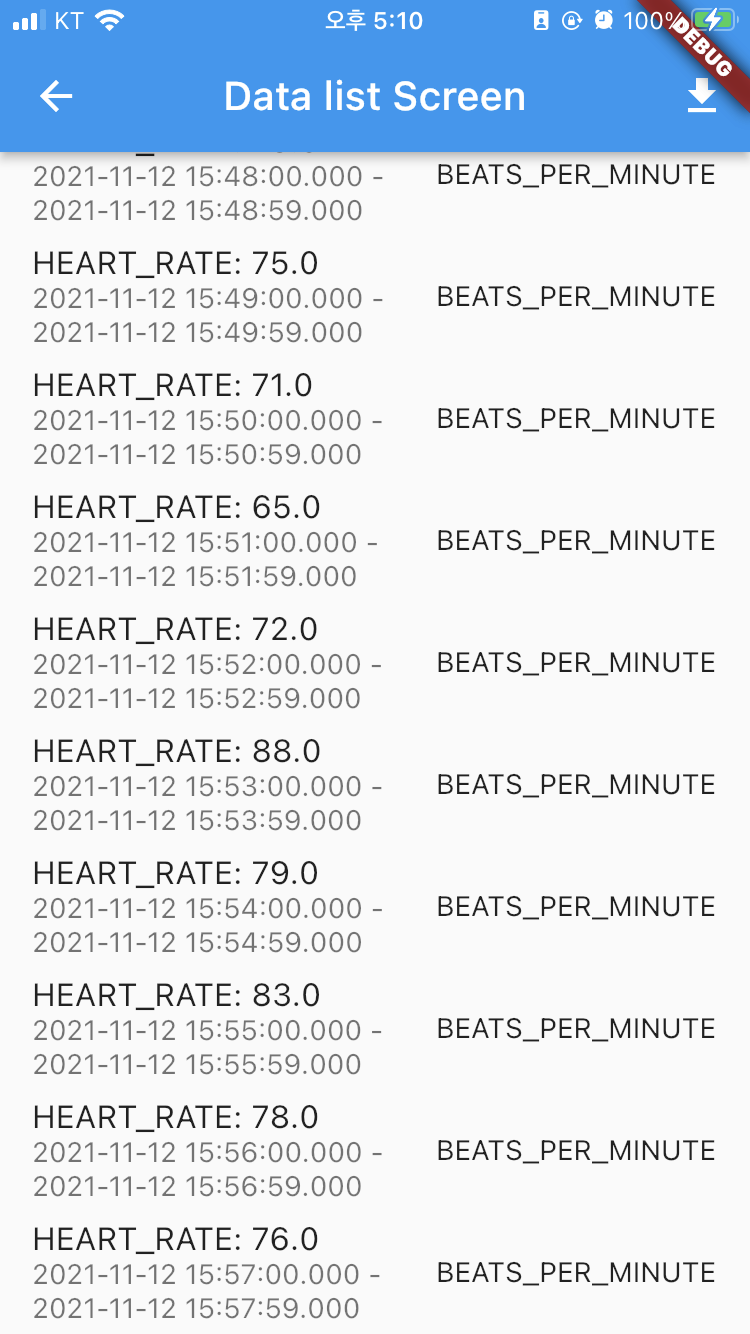Go back using the arrow icon

pyautogui.click(x=56, y=96)
